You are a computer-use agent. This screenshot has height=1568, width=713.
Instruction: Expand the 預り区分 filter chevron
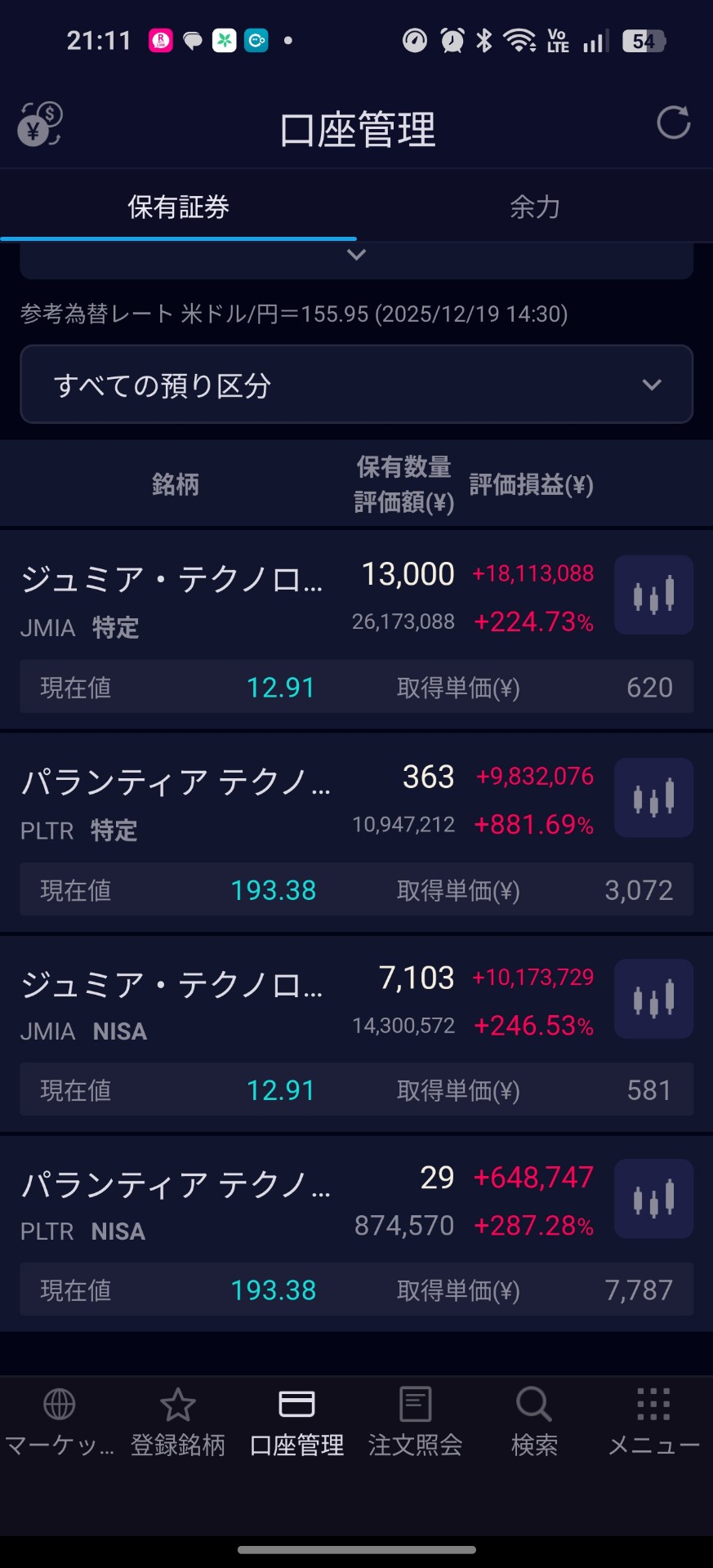[651, 385]
